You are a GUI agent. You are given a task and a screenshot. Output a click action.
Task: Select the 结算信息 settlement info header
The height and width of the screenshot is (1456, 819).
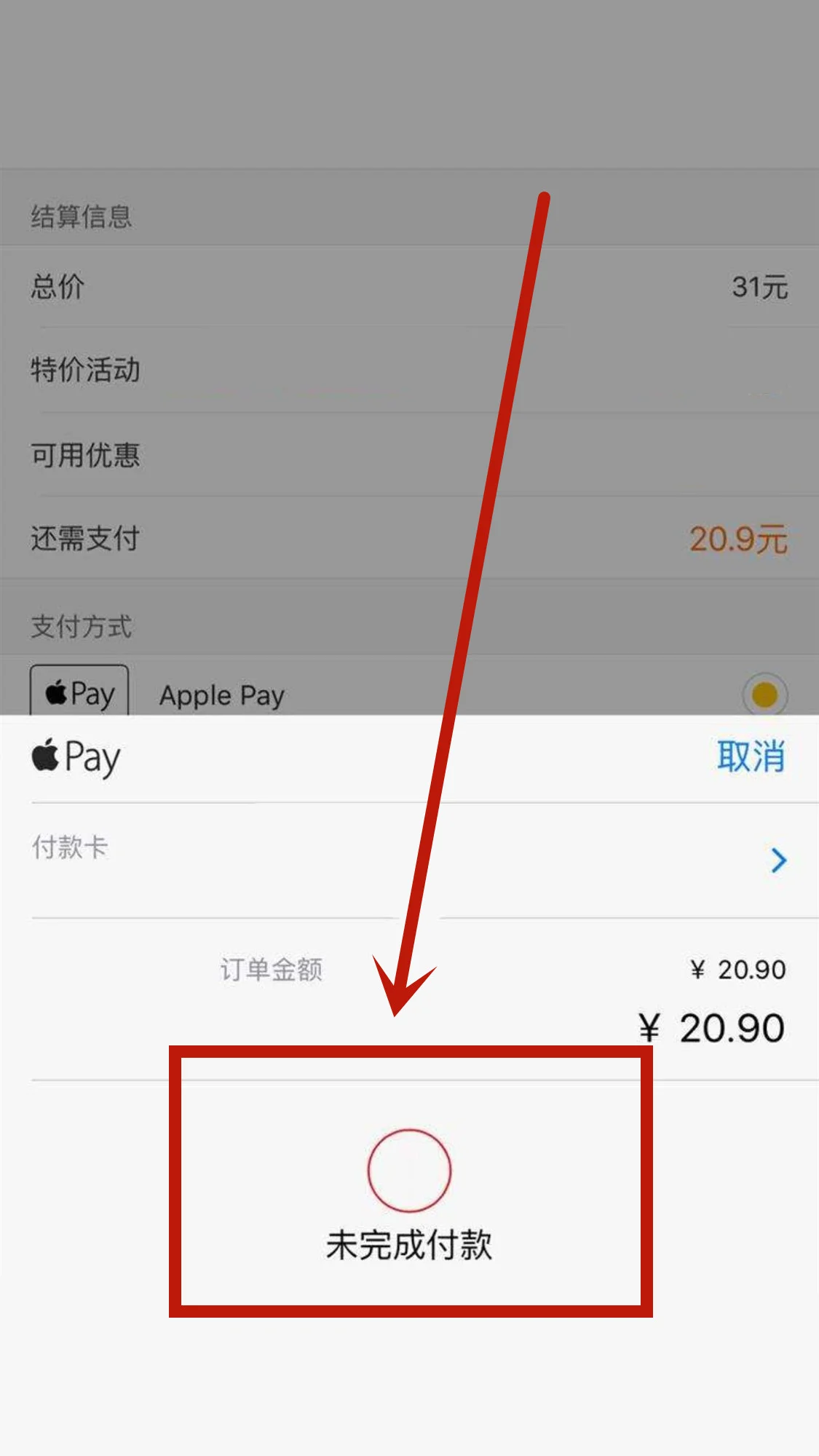80,215
